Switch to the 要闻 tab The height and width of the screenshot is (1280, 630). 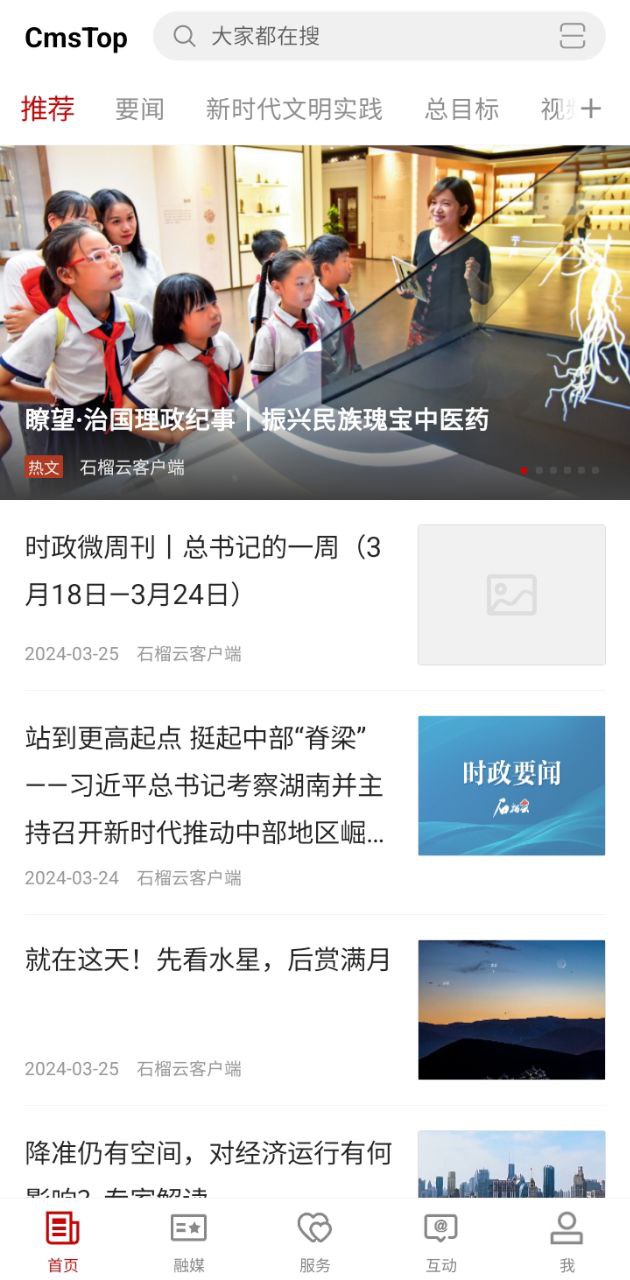139,109
